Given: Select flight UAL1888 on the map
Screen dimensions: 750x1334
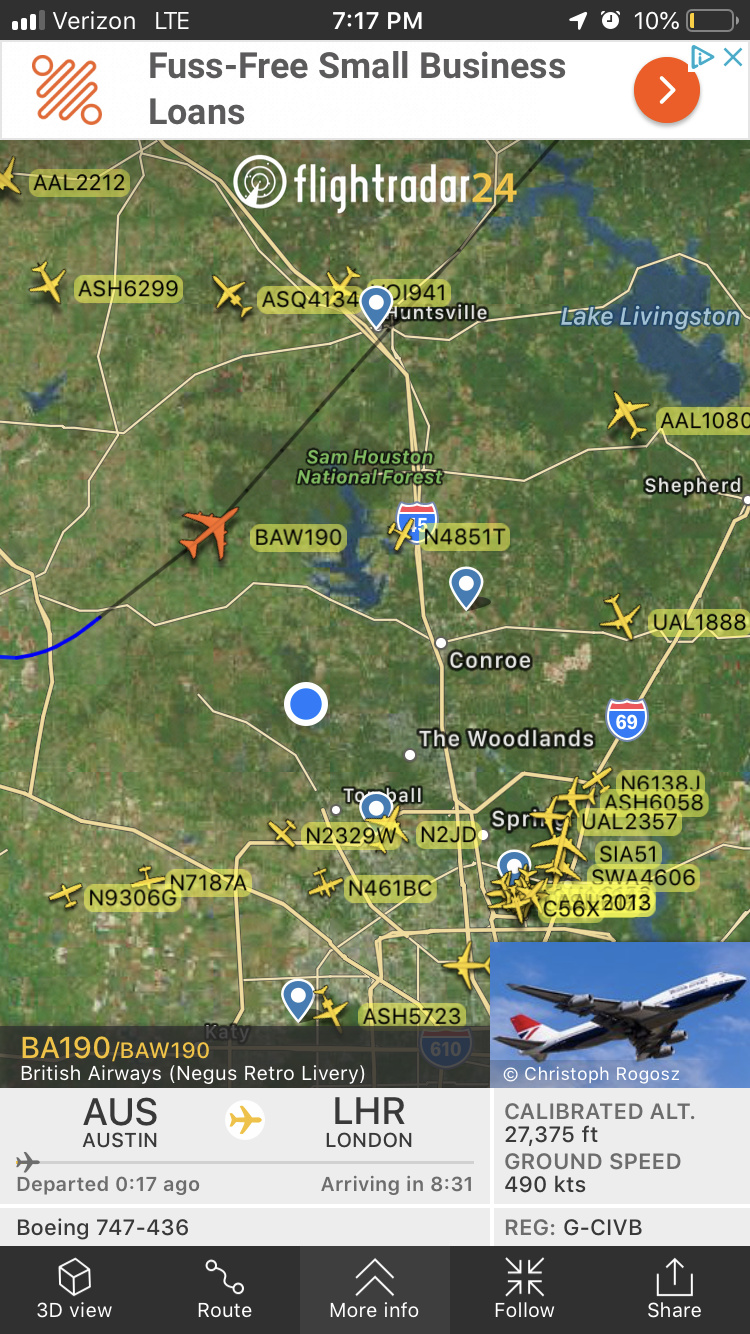Looking at the screenshot, I should pos(621,616).
